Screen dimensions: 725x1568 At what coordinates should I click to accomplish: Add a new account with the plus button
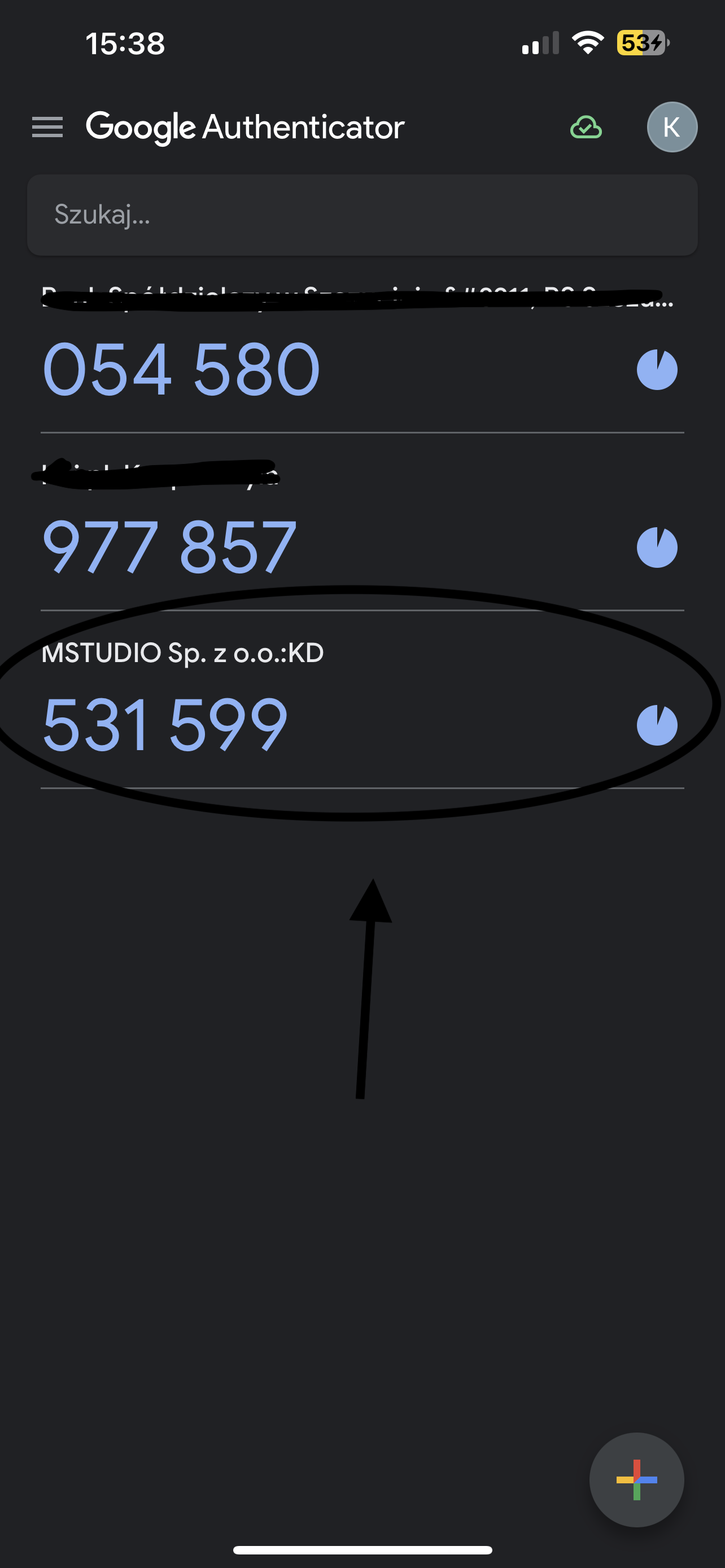[x=637, y=1480]
